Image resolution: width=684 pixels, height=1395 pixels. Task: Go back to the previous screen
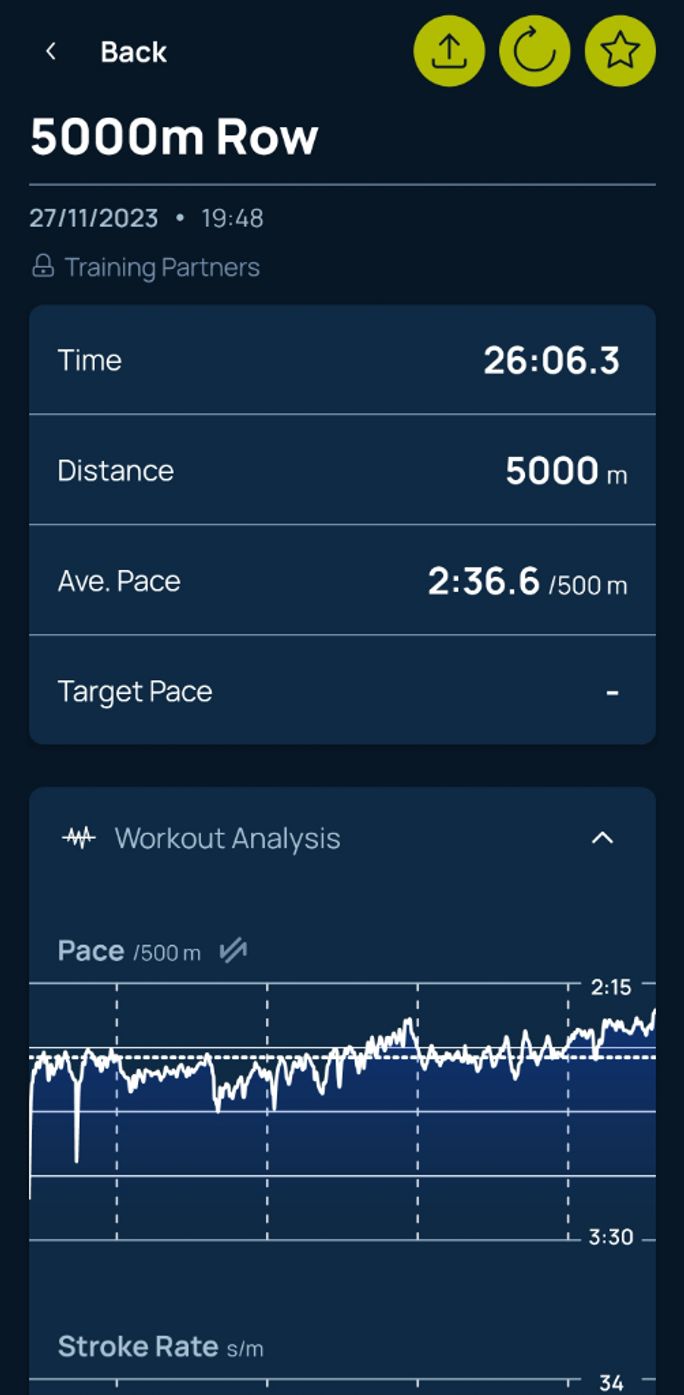pyautogui.click(x=106, y=52)
